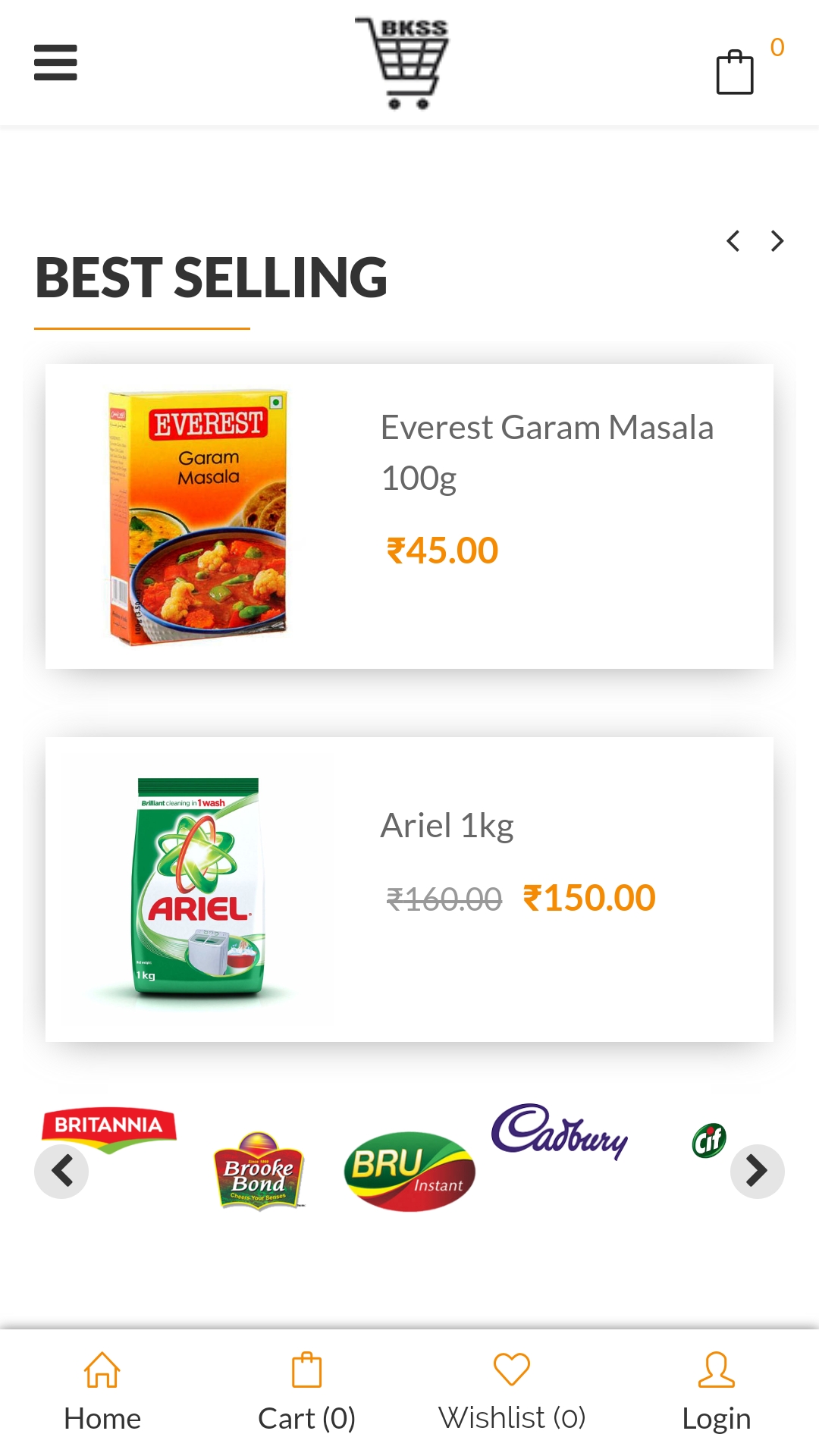Move brand carousel to next brands
Viewport: 819px width, 1456px height.
point(757,1171)
